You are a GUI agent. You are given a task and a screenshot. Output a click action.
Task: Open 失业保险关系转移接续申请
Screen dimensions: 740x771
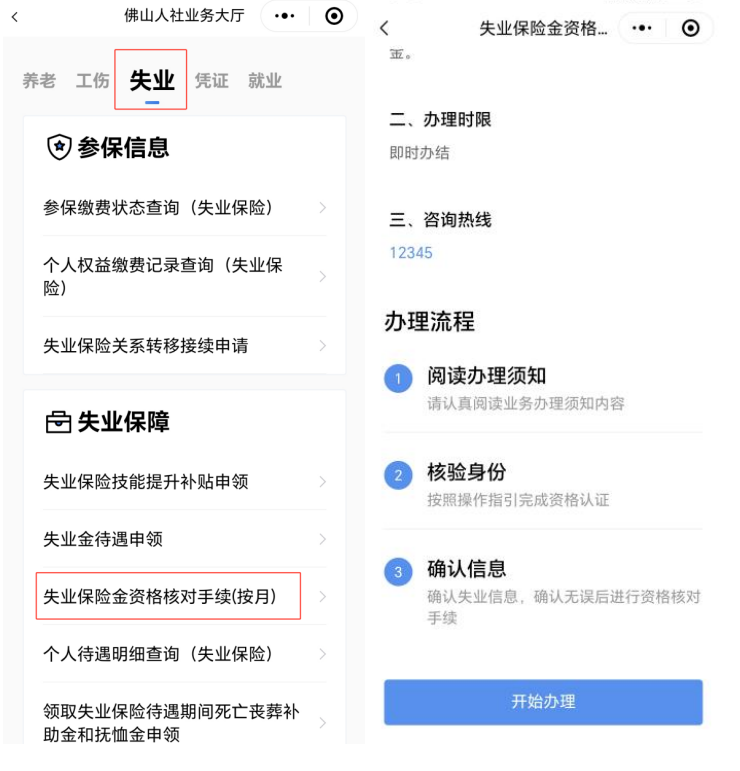185,346
